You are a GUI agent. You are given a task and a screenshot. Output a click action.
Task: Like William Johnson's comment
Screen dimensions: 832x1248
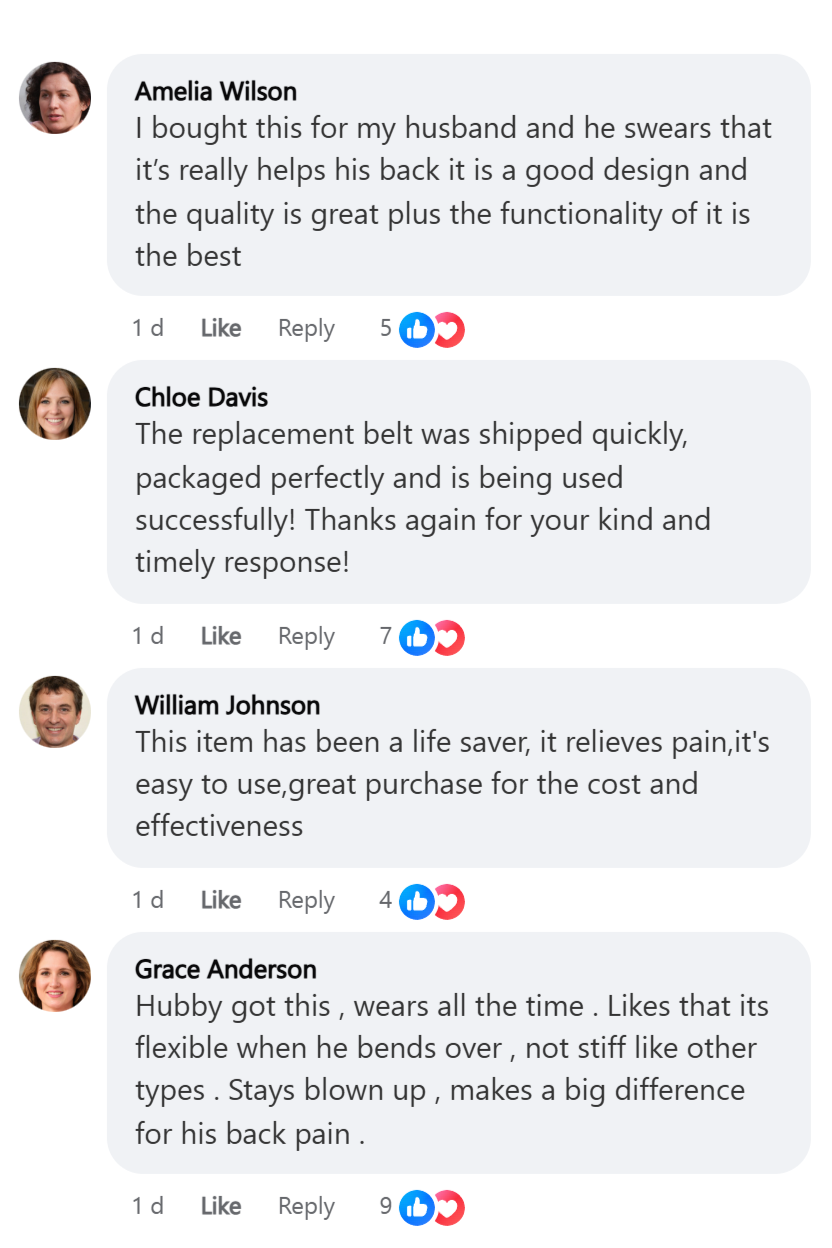pyautogui.click(x=221, y=901)
